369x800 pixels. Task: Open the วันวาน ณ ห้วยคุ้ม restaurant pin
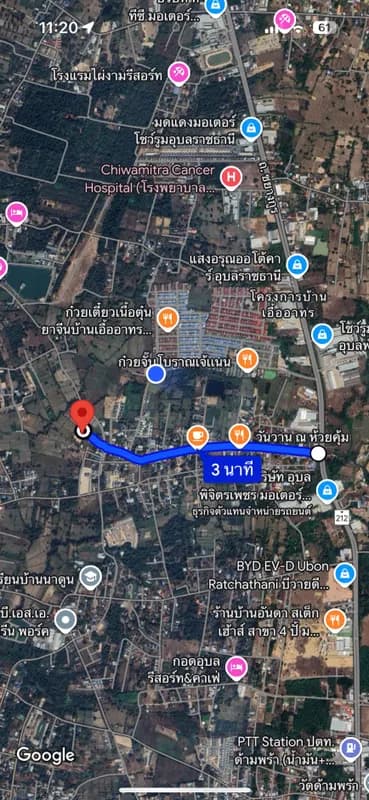[x=239, y=435]
